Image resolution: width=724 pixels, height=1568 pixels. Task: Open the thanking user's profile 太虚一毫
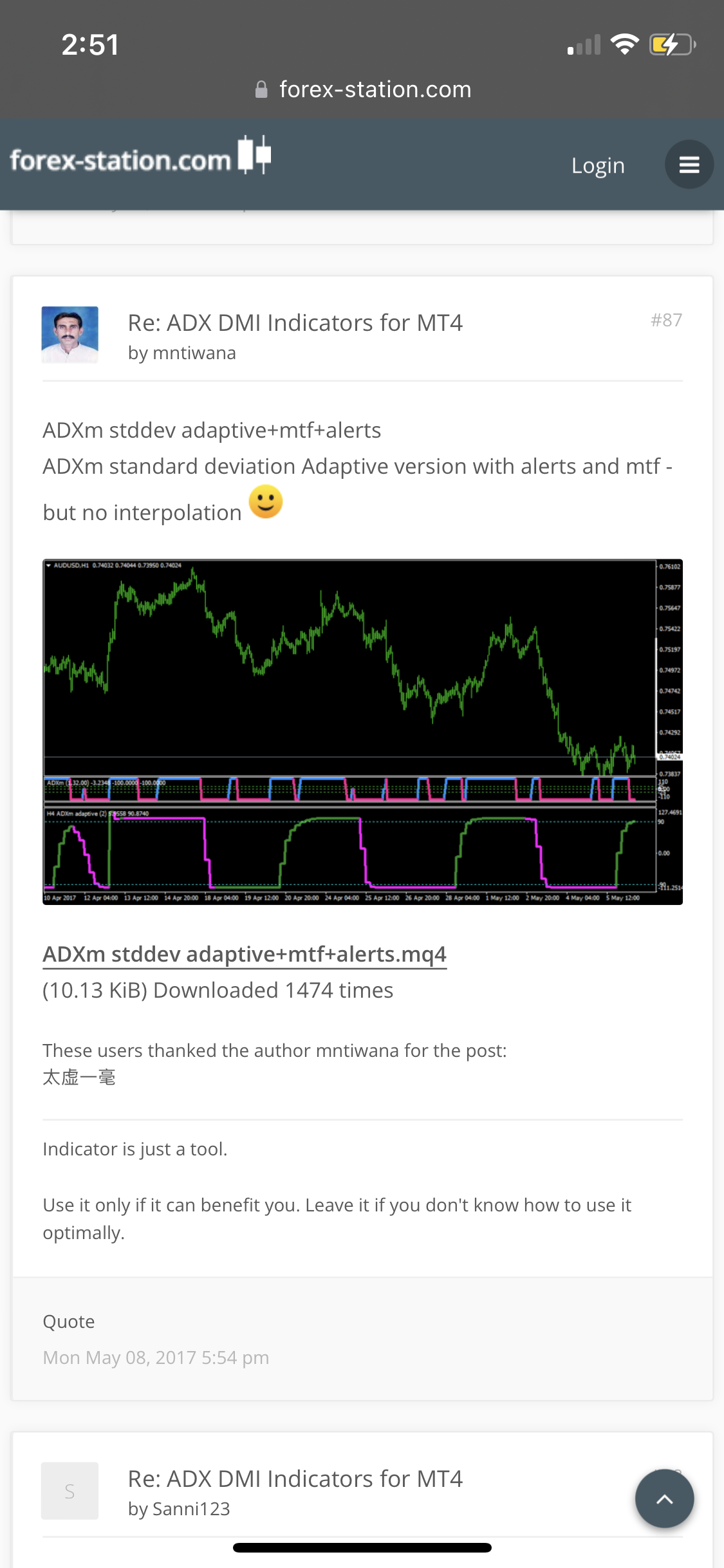coord(79,1078)
